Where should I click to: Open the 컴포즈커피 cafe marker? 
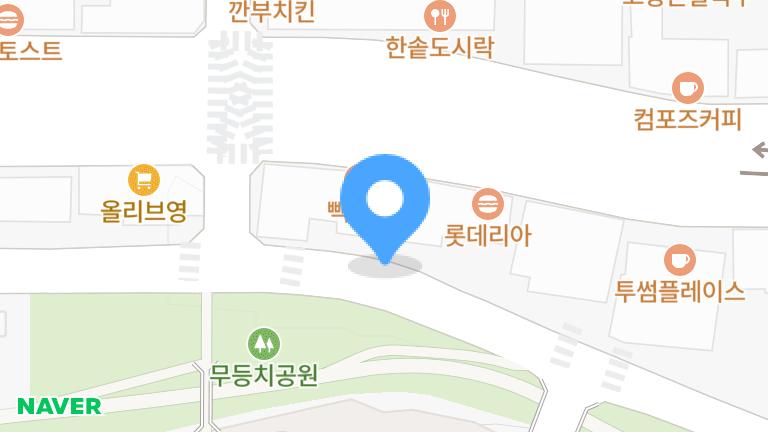pos(687,89)
